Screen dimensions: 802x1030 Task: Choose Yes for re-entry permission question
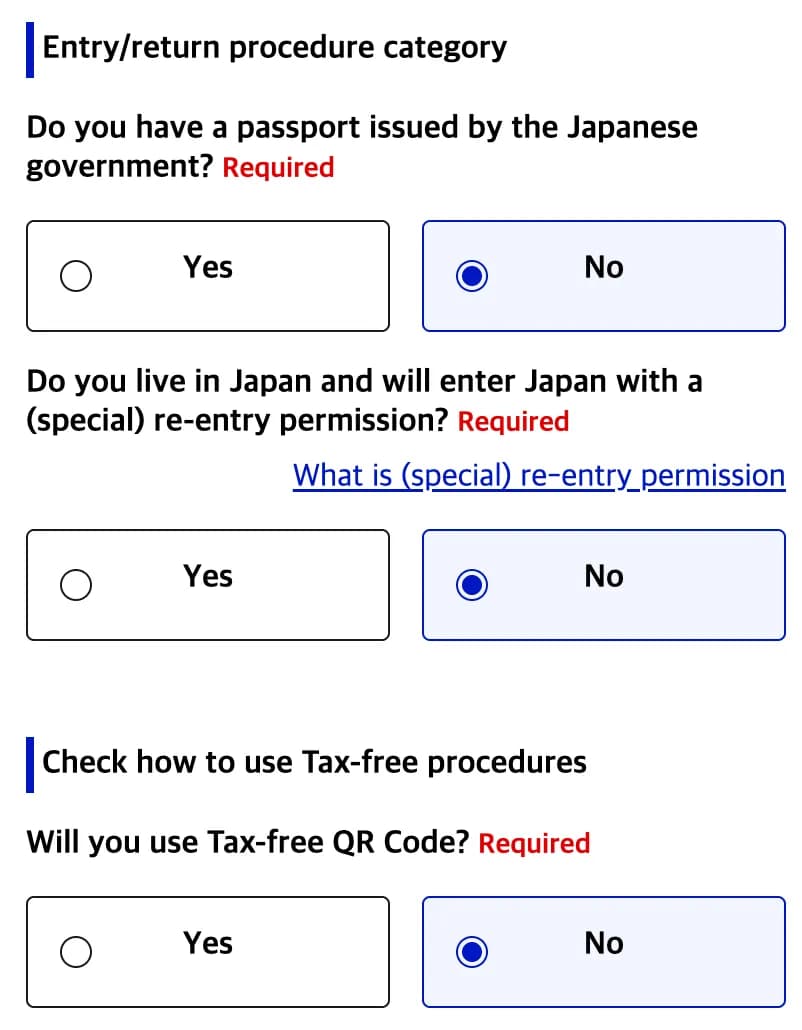(x=207, y=584)
